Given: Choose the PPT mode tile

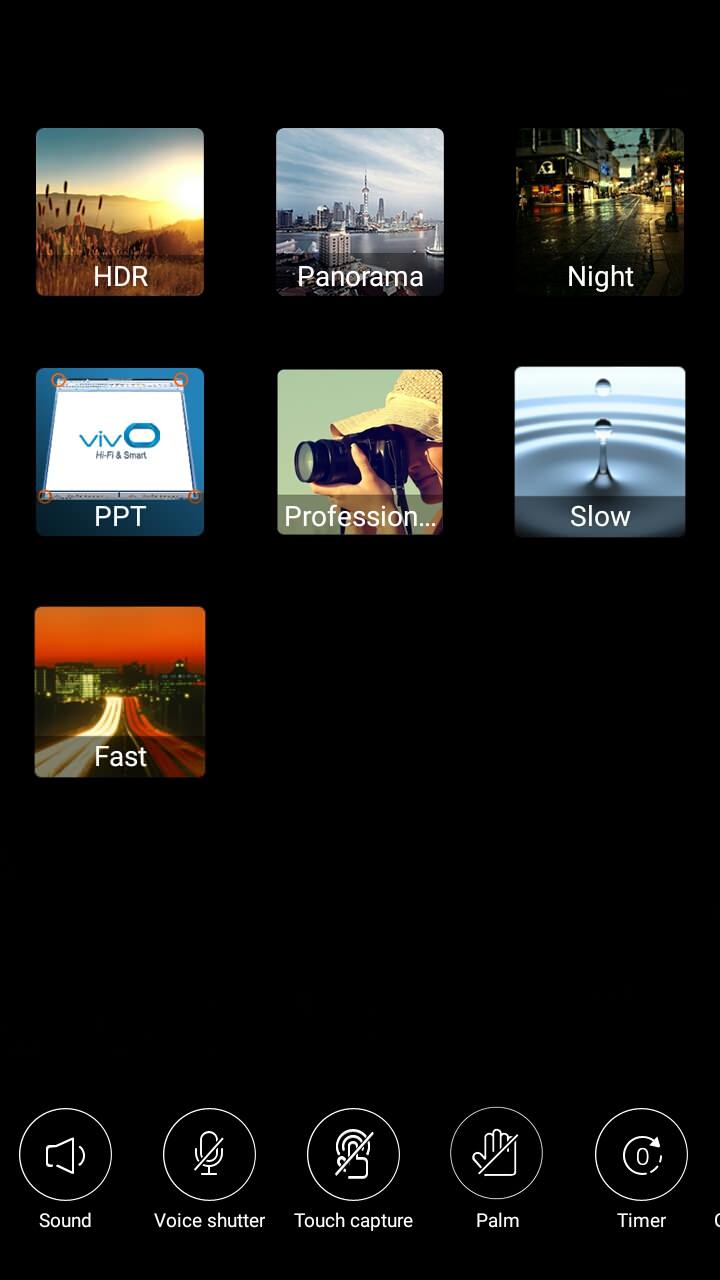Looking at the screenshot, I should coord(120,452).
